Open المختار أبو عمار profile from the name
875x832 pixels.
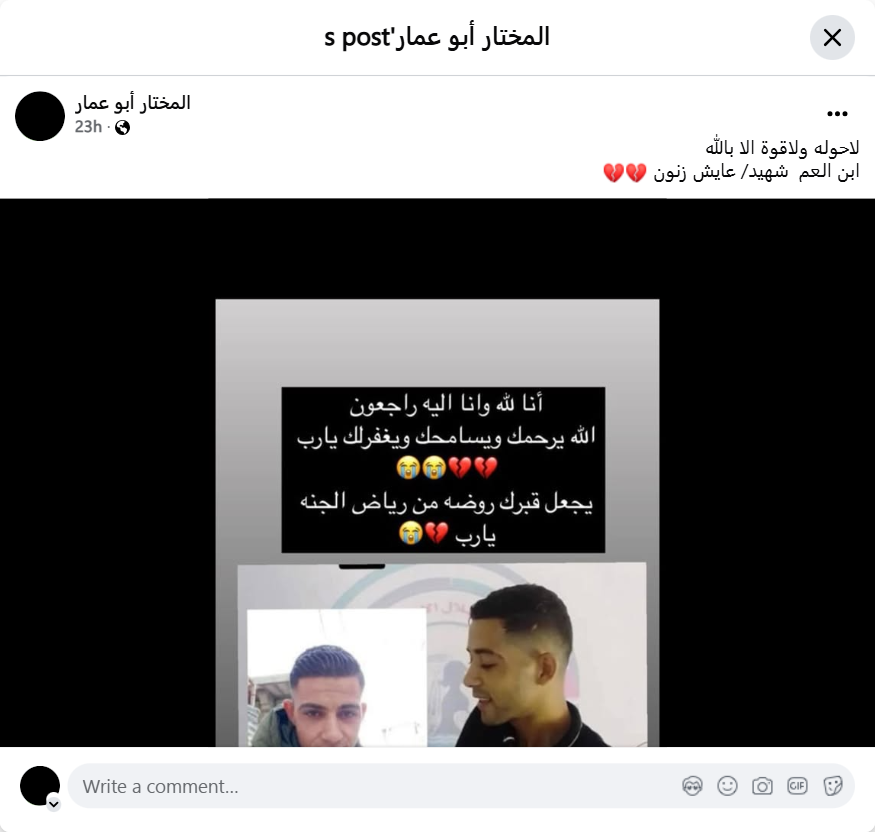pos(132,102)
